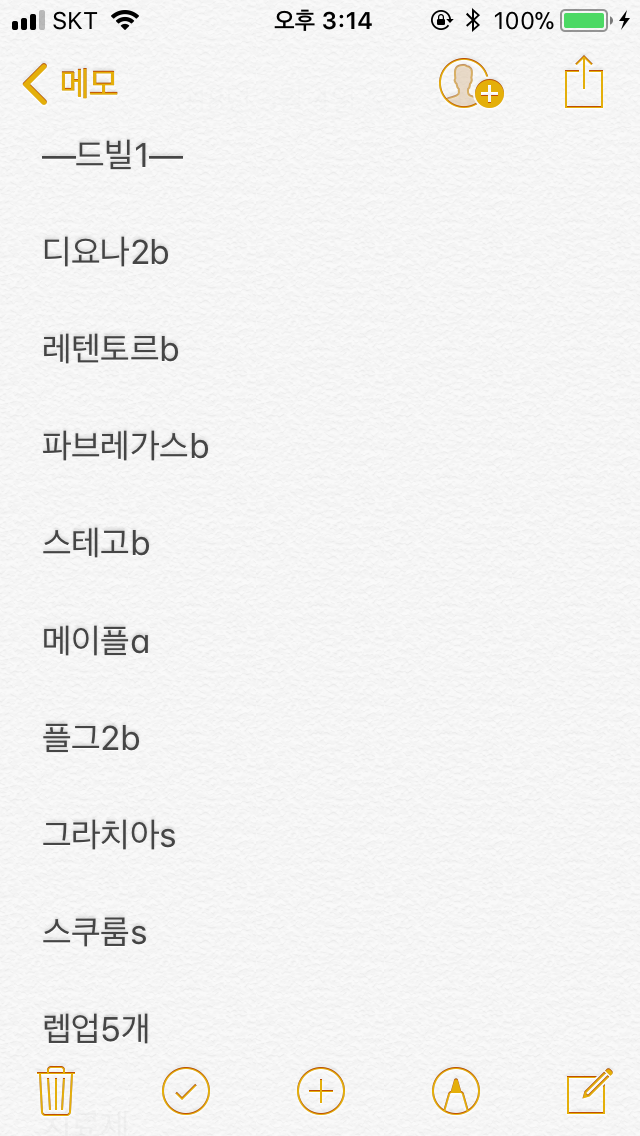640x1136 pixels.
Task: Go back to the 메모 list
Action: pos(70,84)
